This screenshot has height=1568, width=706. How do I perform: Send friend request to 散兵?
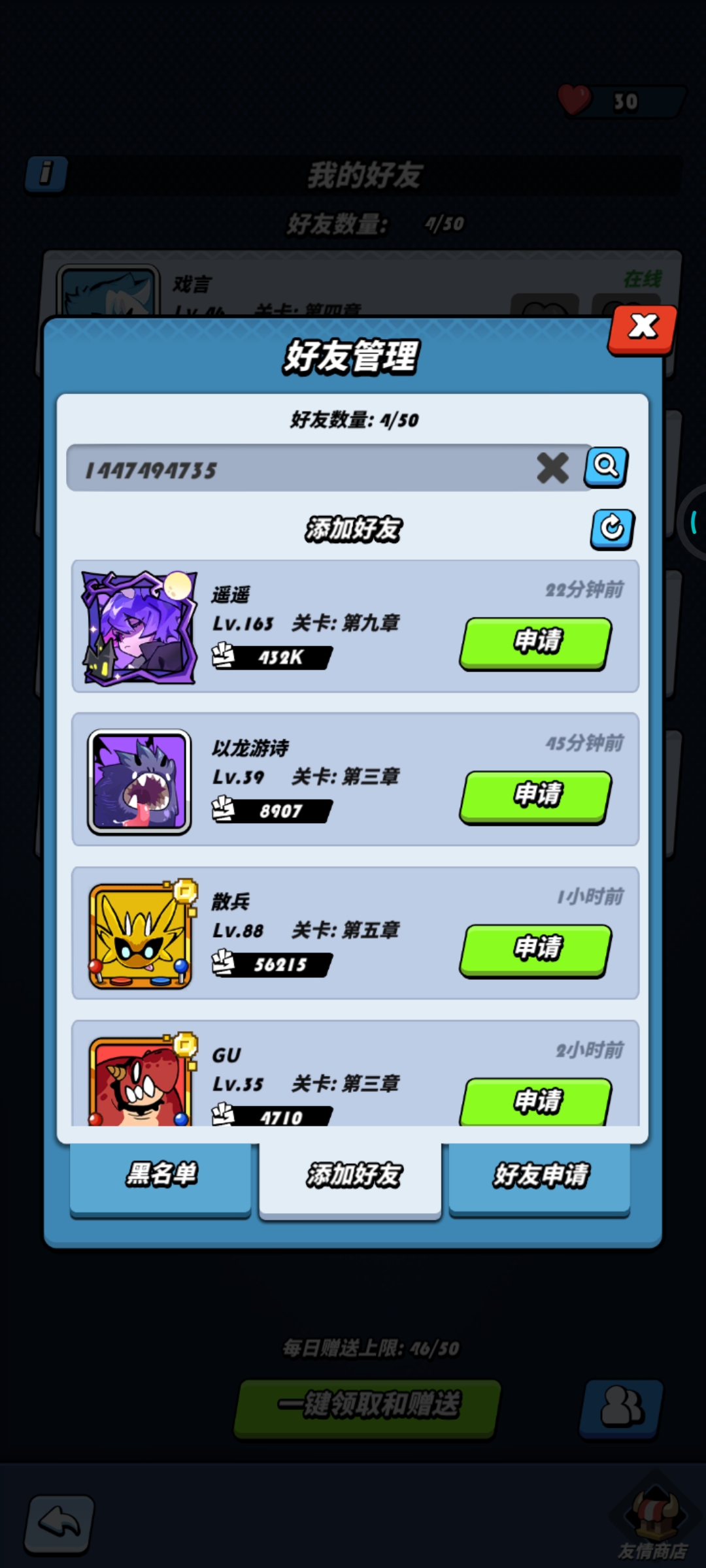(x=536, y=950)
